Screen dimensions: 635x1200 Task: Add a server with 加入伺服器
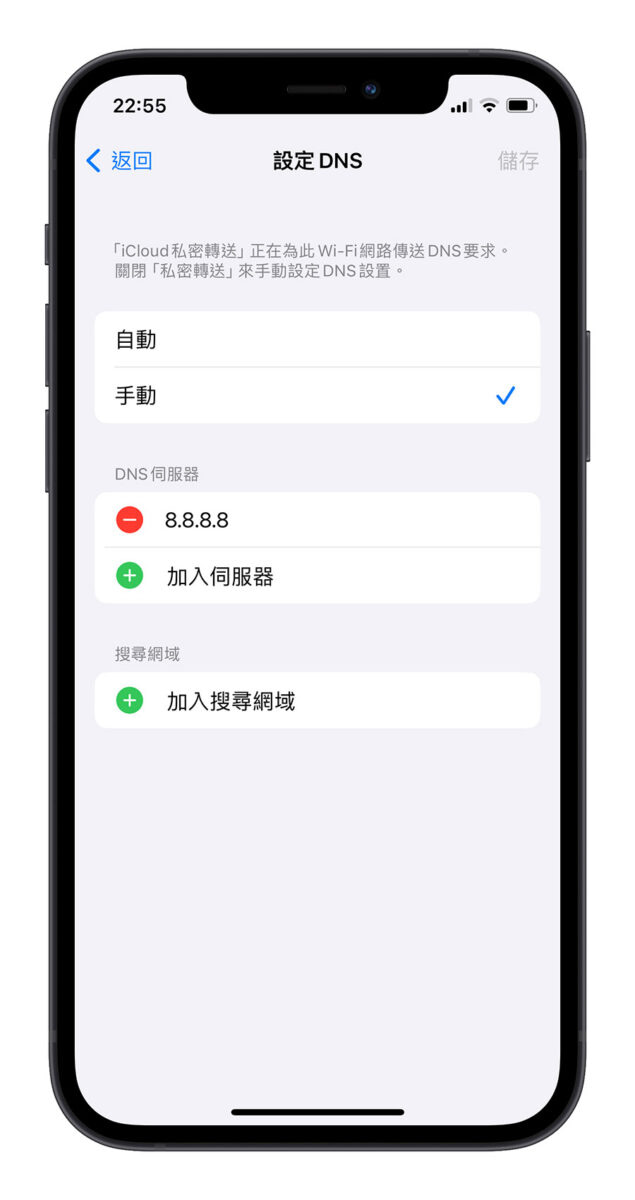[220, 576]
